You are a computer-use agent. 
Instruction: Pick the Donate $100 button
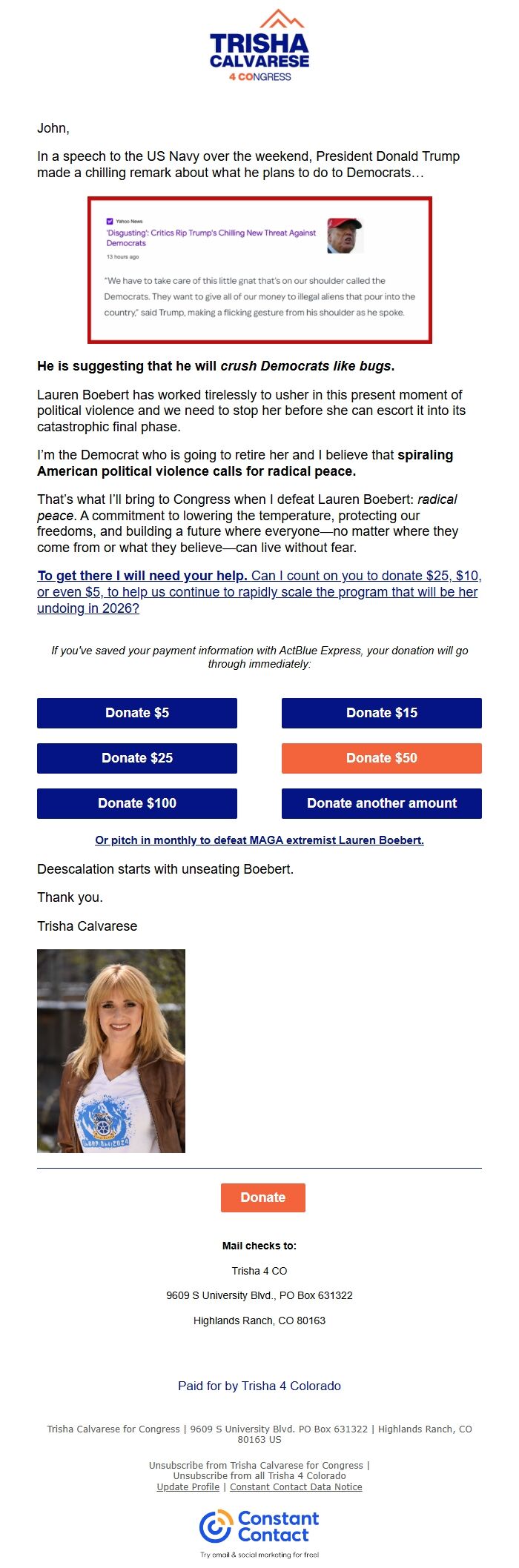pyautogui.click(x=137, y=803)
